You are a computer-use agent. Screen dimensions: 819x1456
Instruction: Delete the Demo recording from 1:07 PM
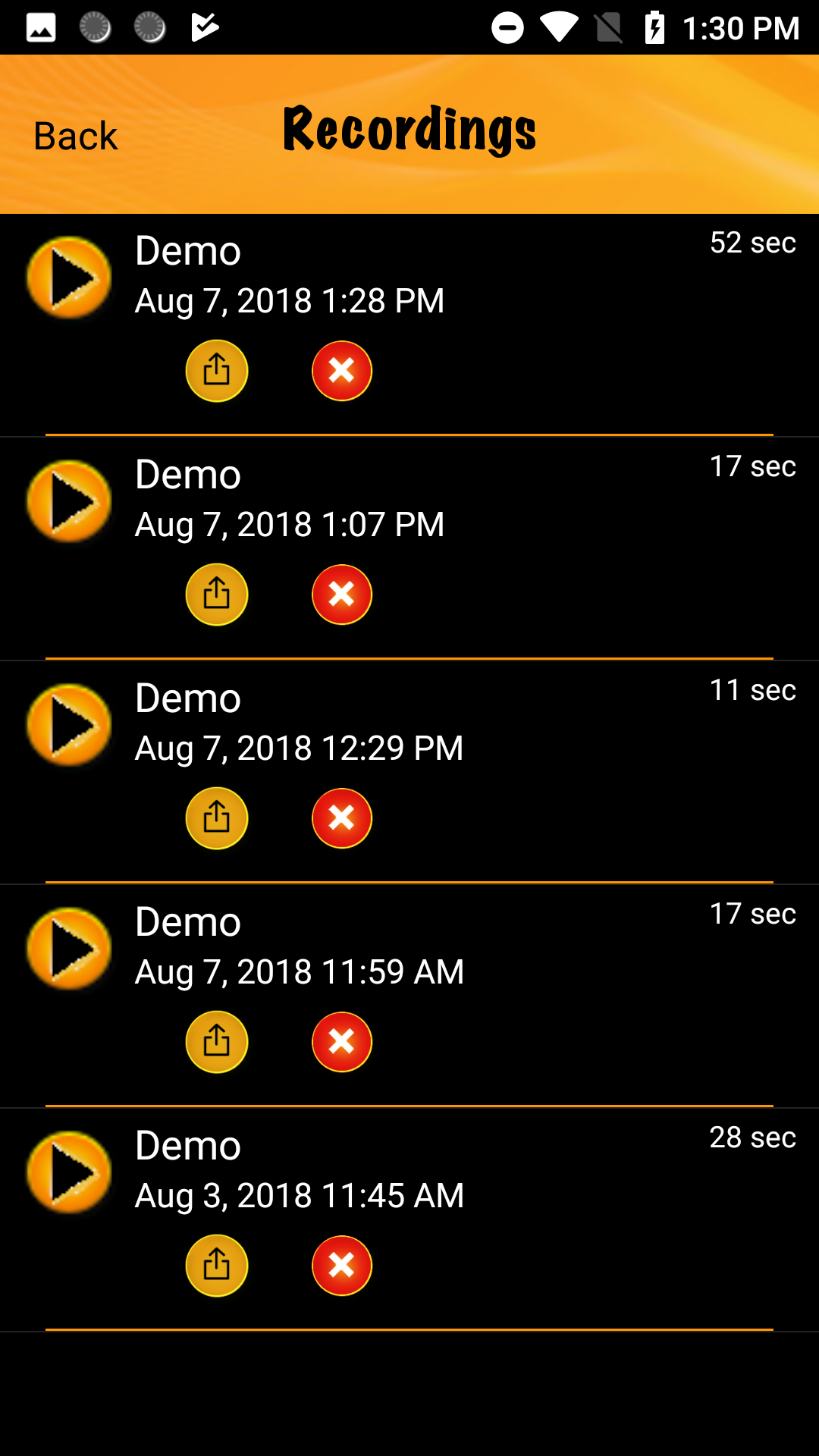point(342,595)
